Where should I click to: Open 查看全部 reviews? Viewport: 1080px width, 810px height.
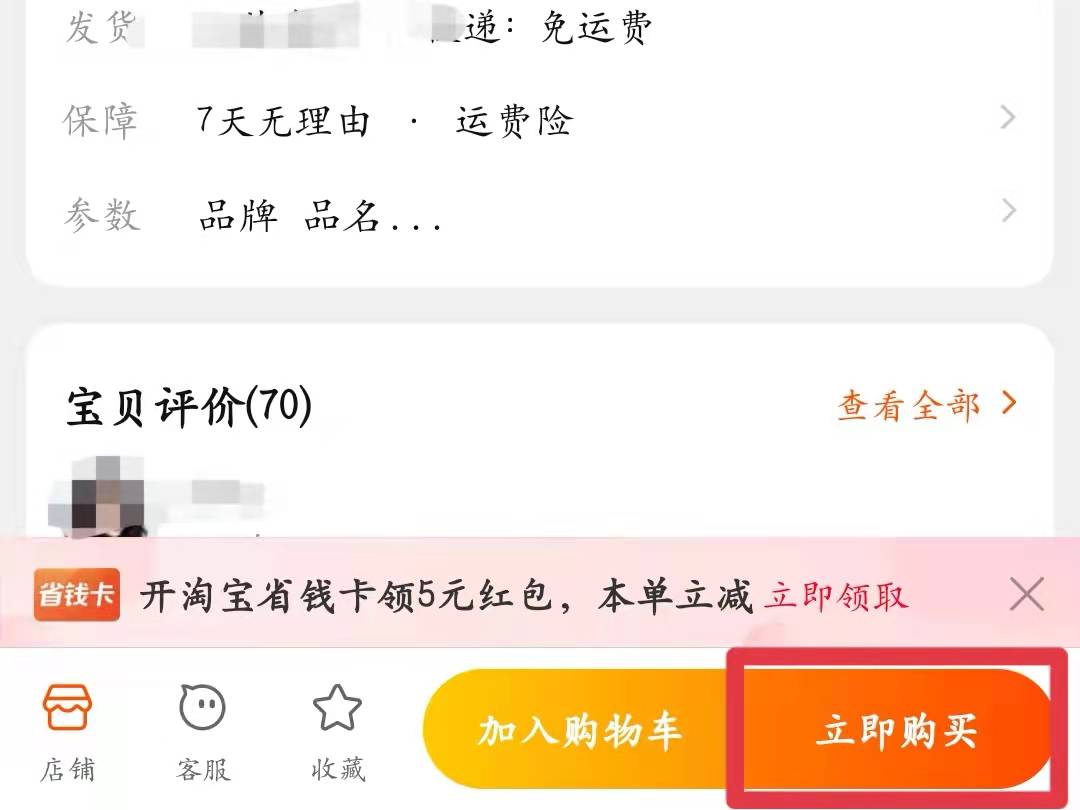926,405
